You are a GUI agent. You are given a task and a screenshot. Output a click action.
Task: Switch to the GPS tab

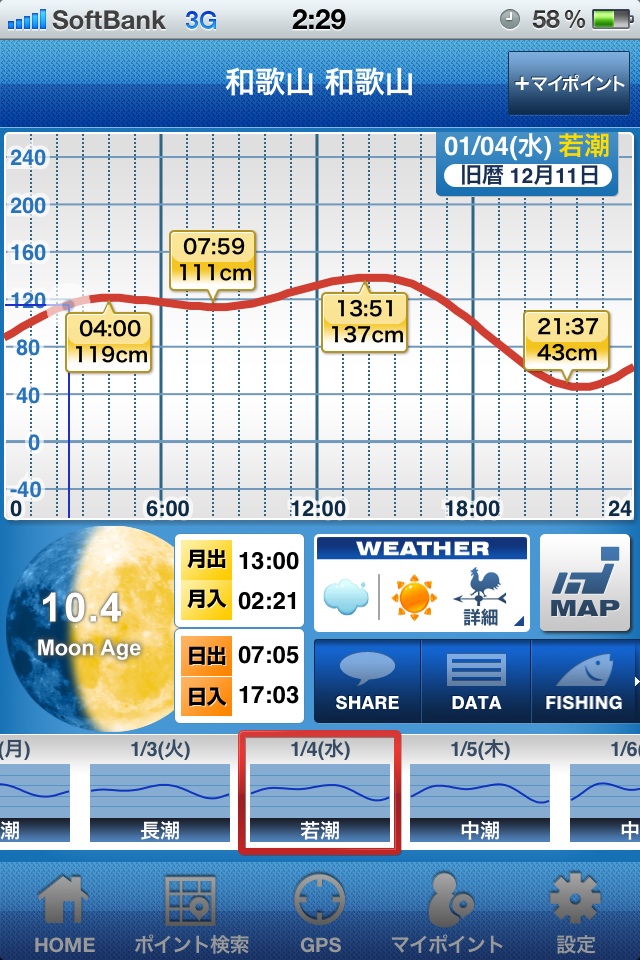tap(320, 912)
